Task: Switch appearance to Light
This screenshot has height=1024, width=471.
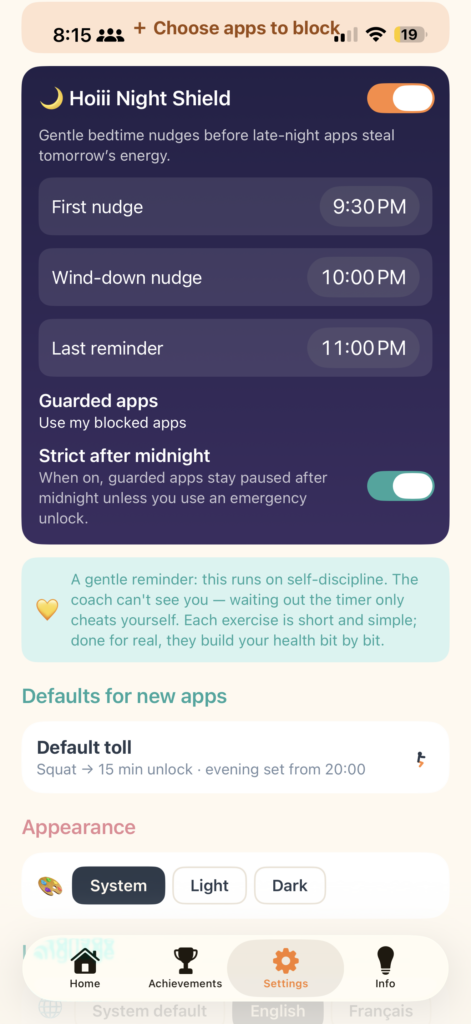Action: (210, 886)
